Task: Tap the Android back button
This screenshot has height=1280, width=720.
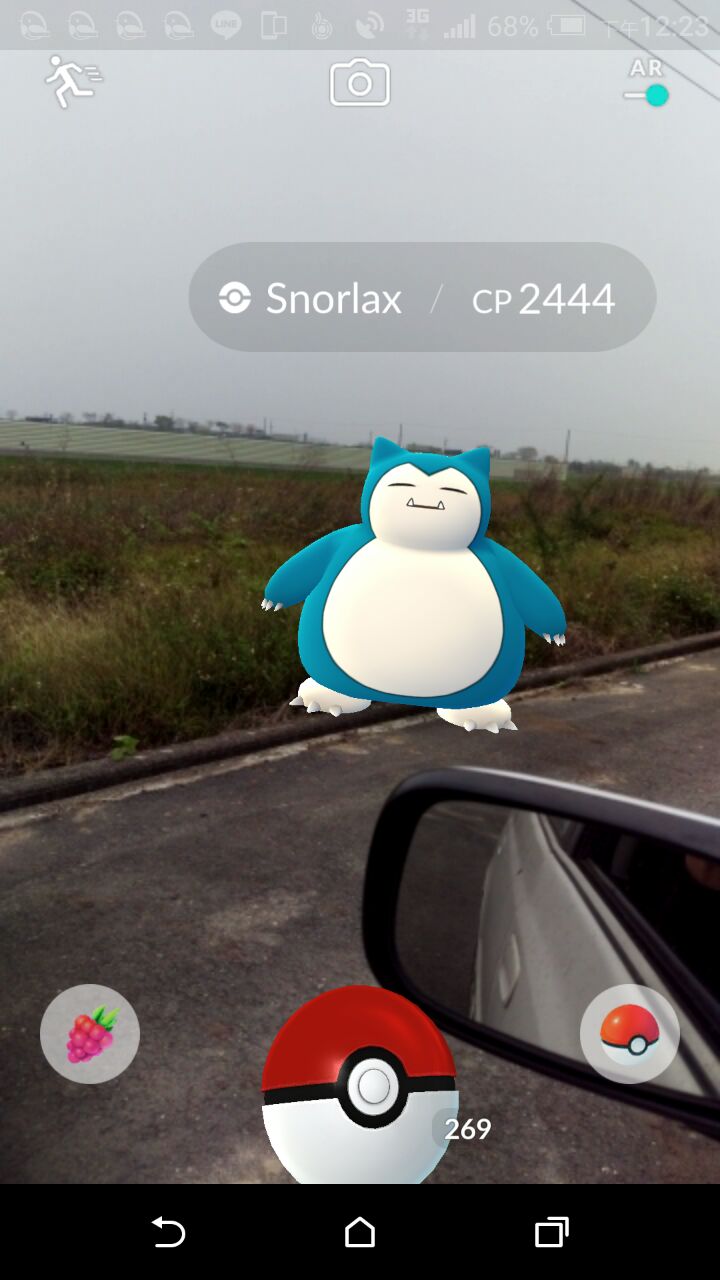Action: [x=168, y=1232]
